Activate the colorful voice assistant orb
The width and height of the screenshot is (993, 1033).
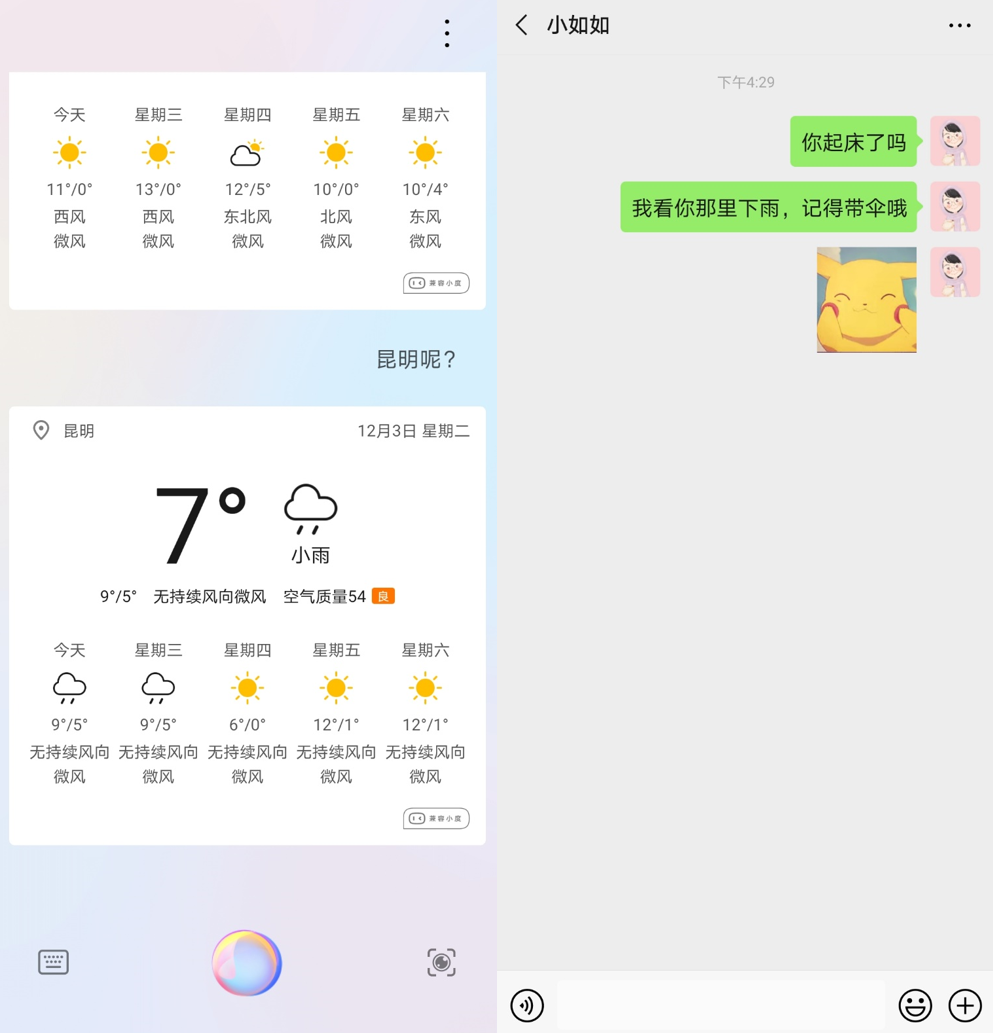247,963
